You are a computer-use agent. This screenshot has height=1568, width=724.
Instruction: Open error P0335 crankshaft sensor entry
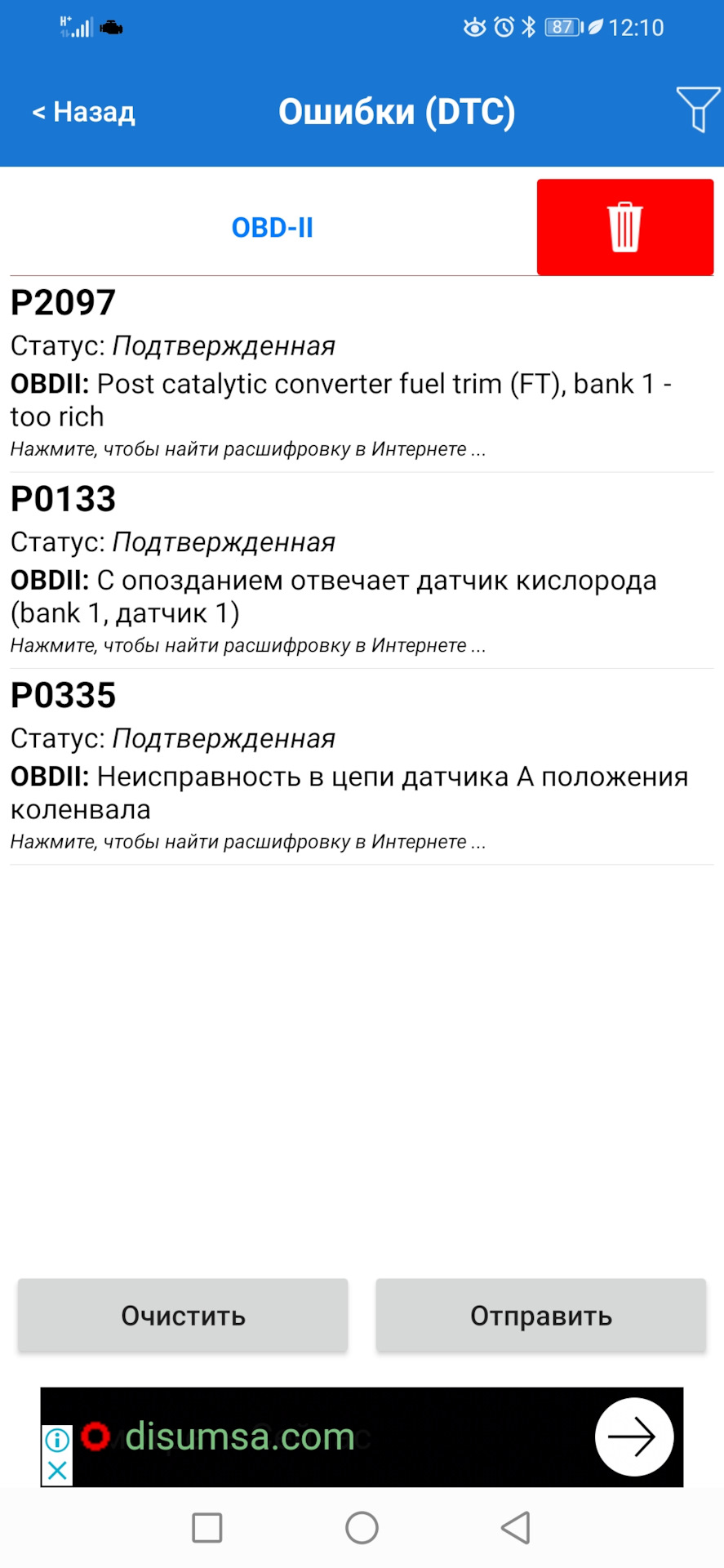[362, 767]
